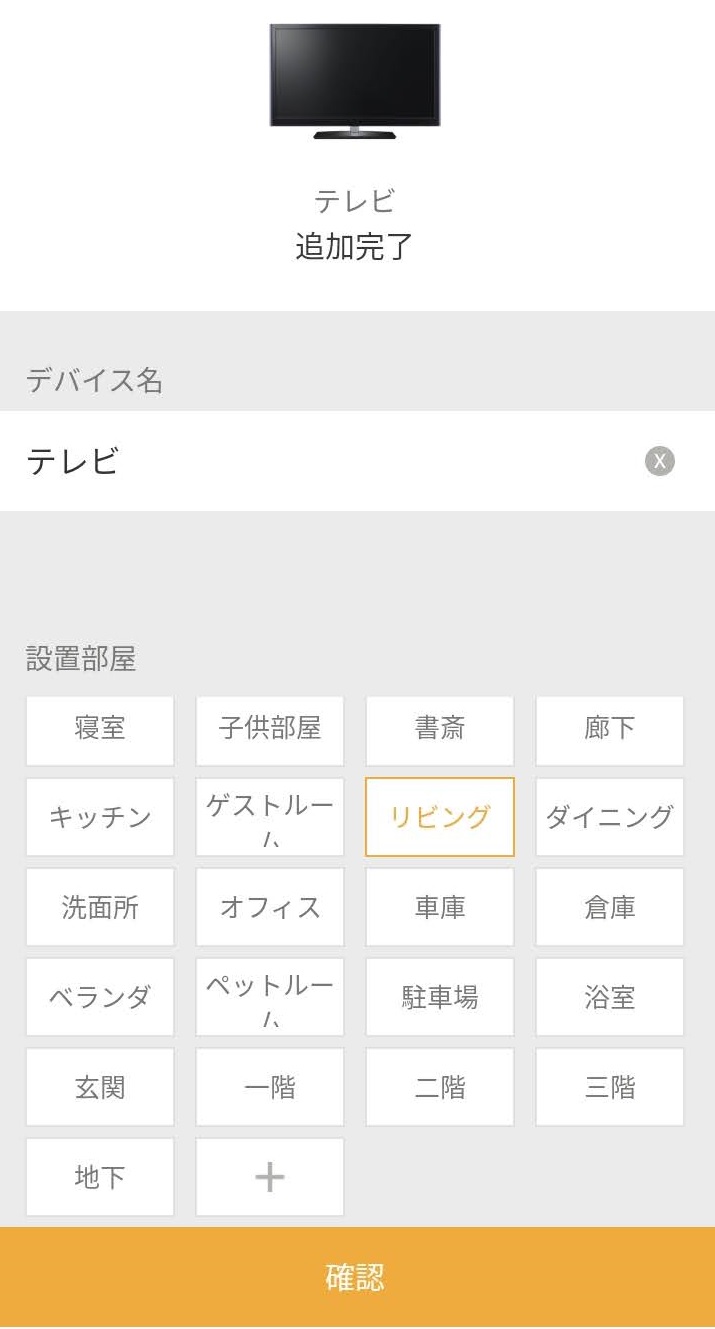This screenshot has width=715, height=1329.
Task: Select キッチン room
Action: pos(100,817)
